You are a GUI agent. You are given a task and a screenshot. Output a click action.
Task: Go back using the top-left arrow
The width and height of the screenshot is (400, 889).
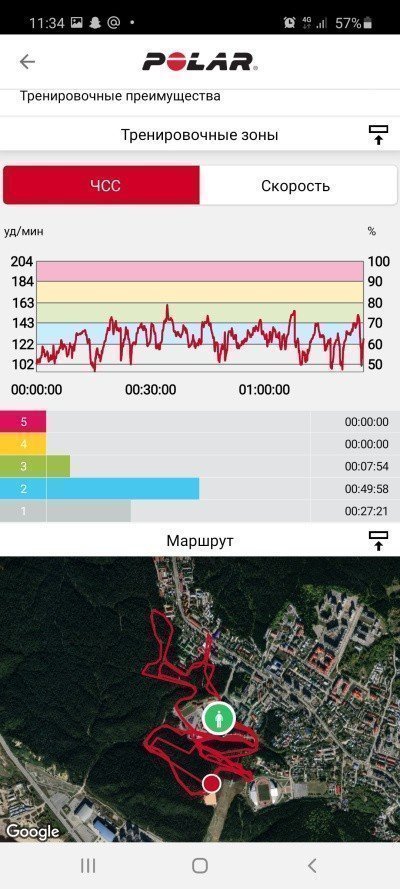coord(27,61)
